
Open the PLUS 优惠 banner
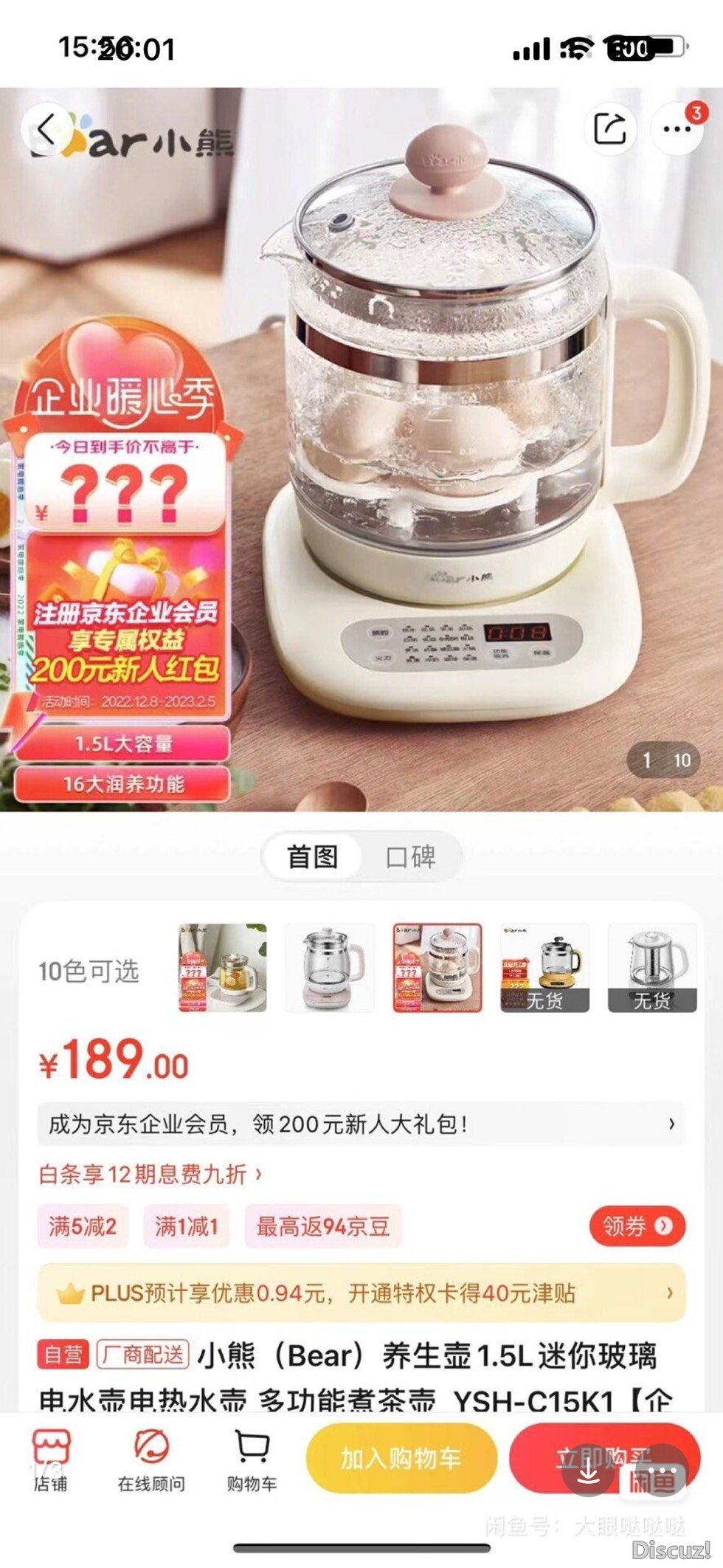pos(361,1293)
